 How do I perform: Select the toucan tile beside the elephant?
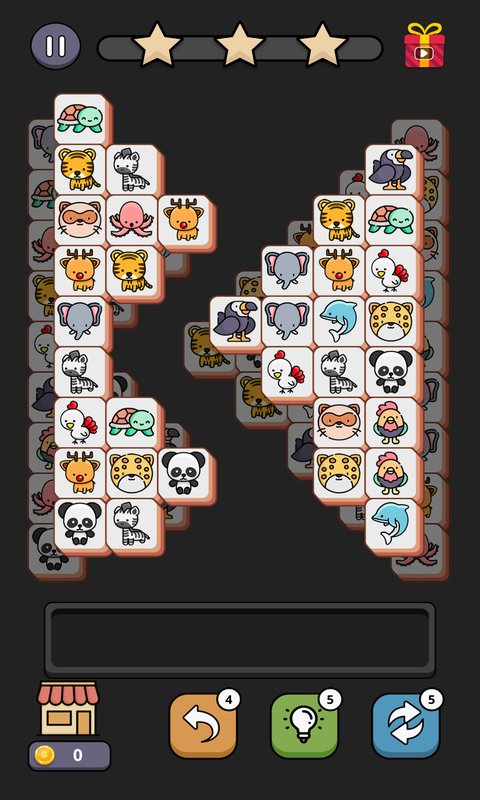236,322
